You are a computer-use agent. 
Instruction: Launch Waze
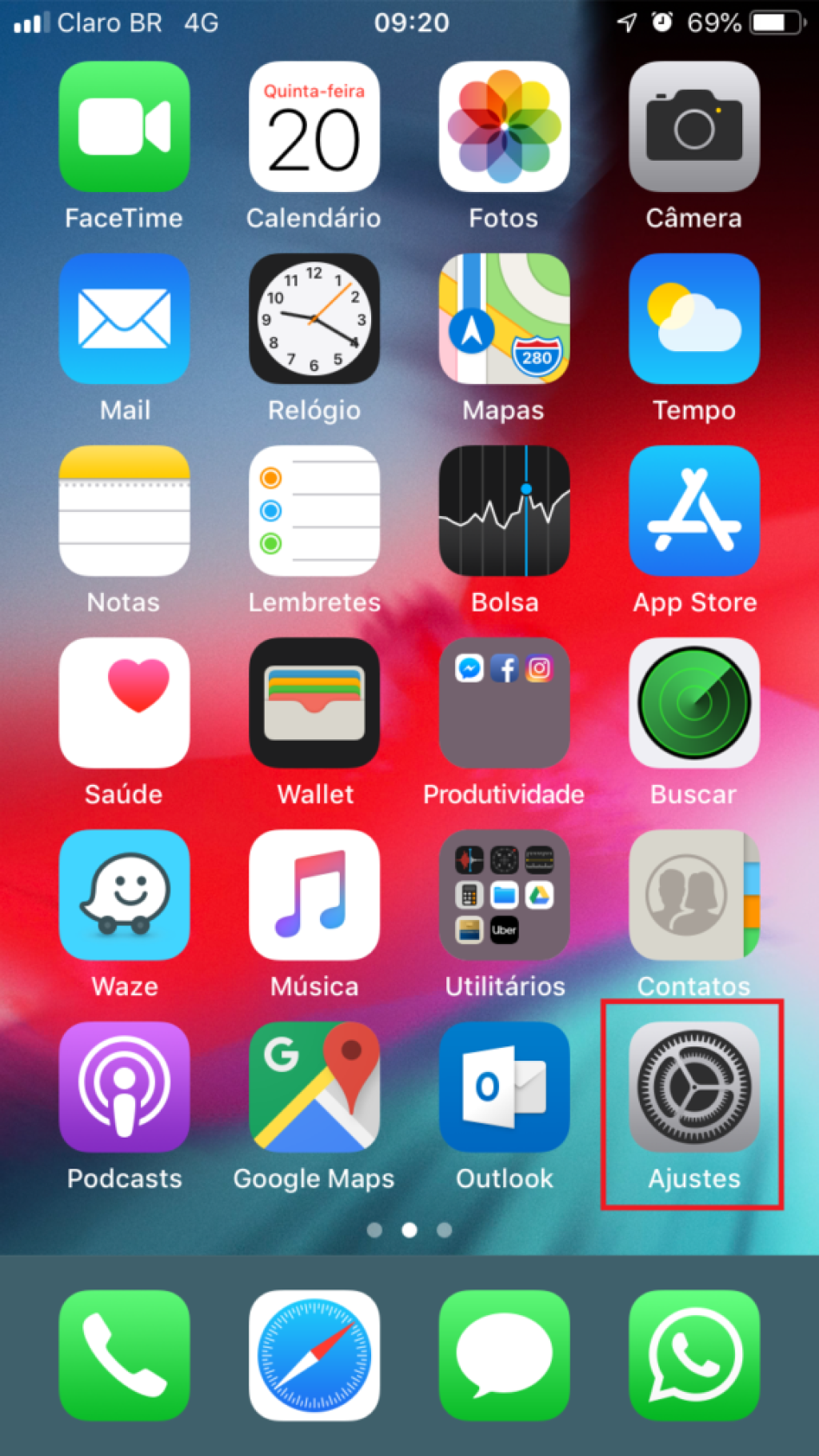pos(124,894)
